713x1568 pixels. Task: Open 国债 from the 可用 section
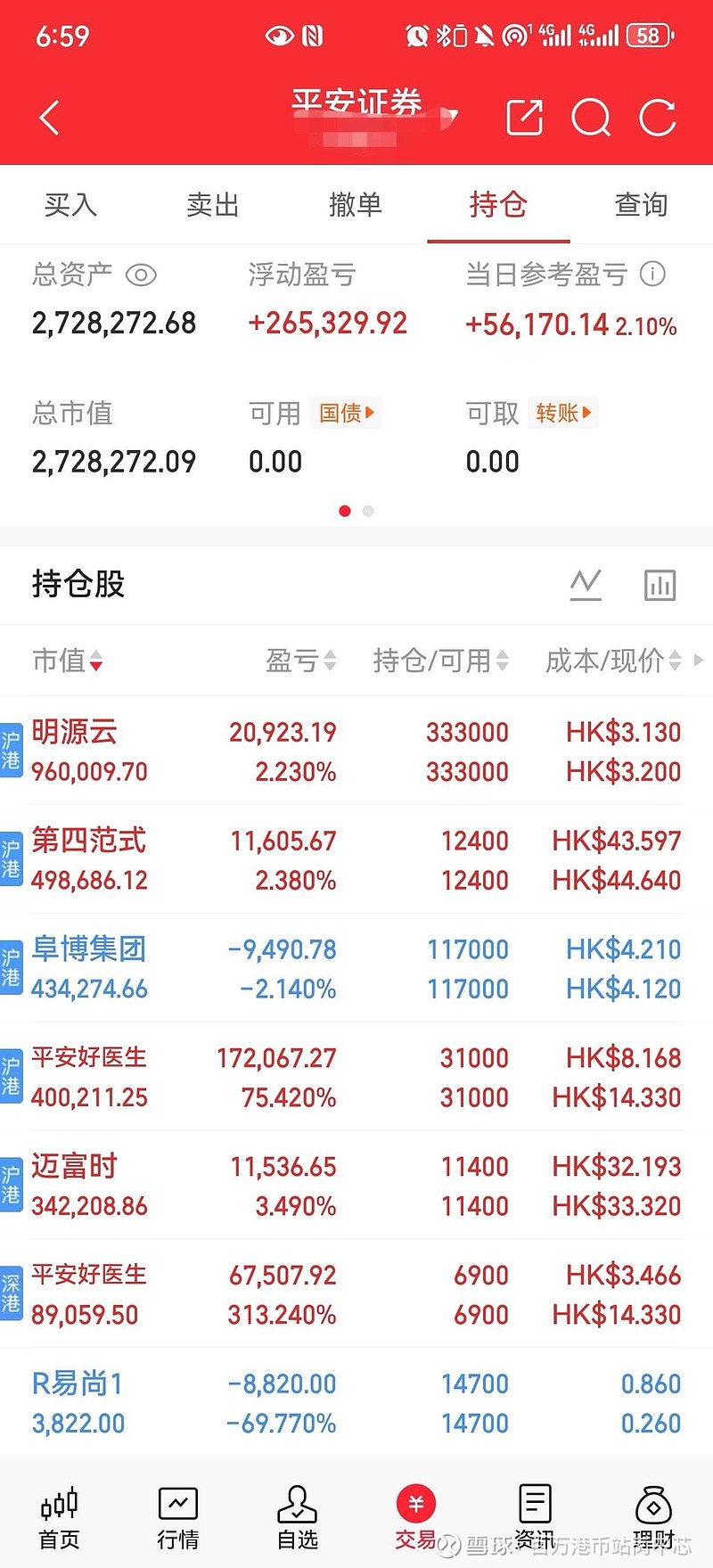point(346,413)
